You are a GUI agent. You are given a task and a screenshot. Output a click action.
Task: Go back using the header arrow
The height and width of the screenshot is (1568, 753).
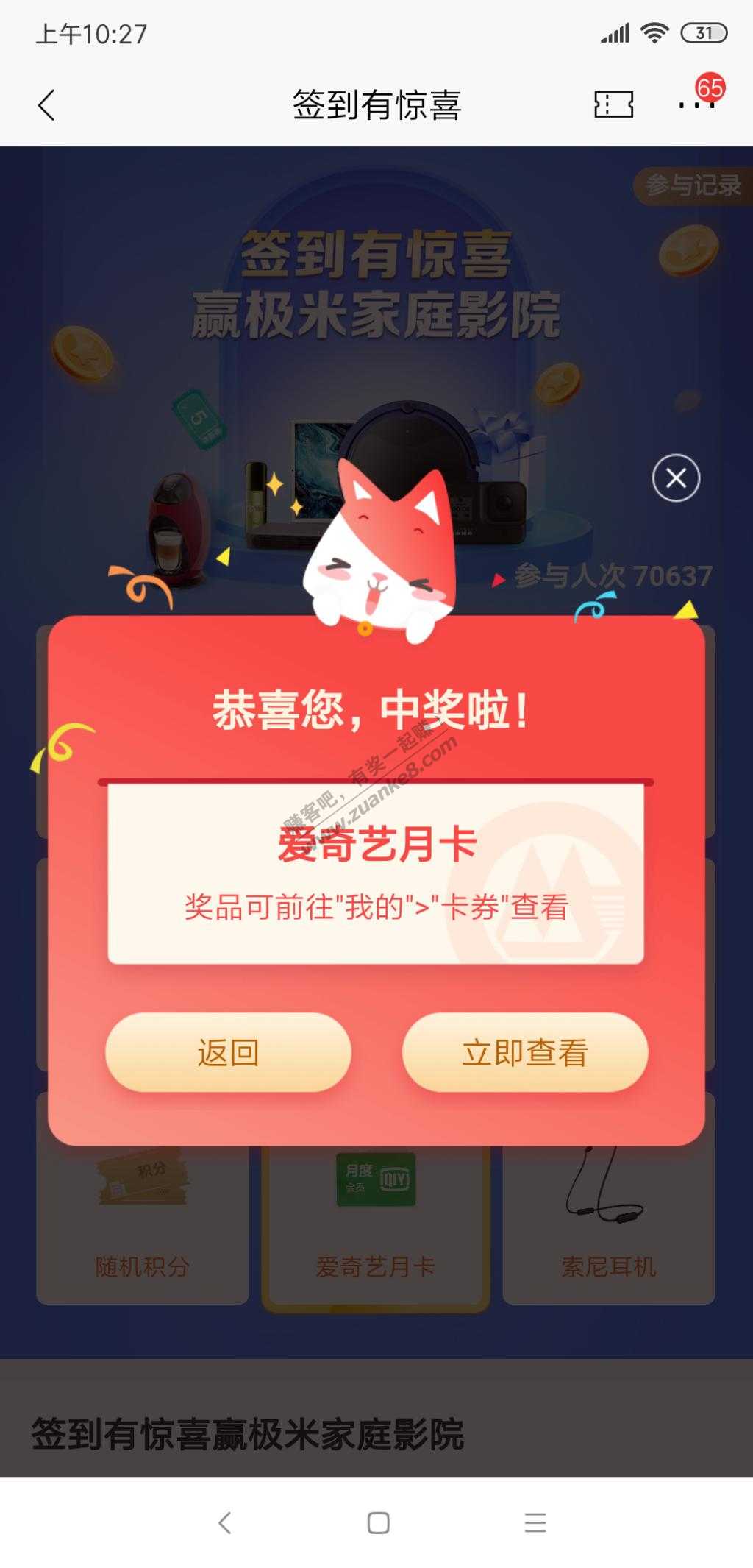point(46,104)
